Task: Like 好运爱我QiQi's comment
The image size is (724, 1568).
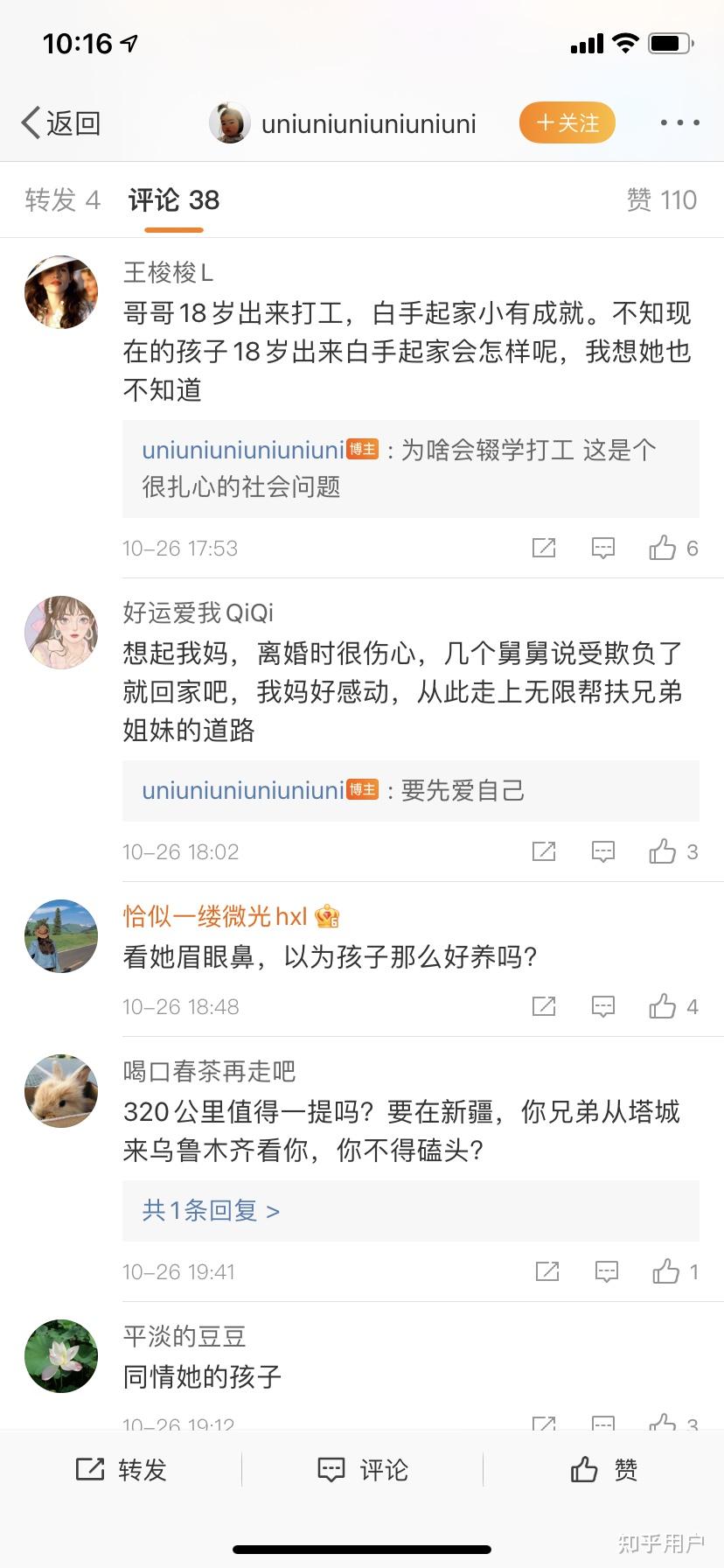Action: tap(663, 852)
